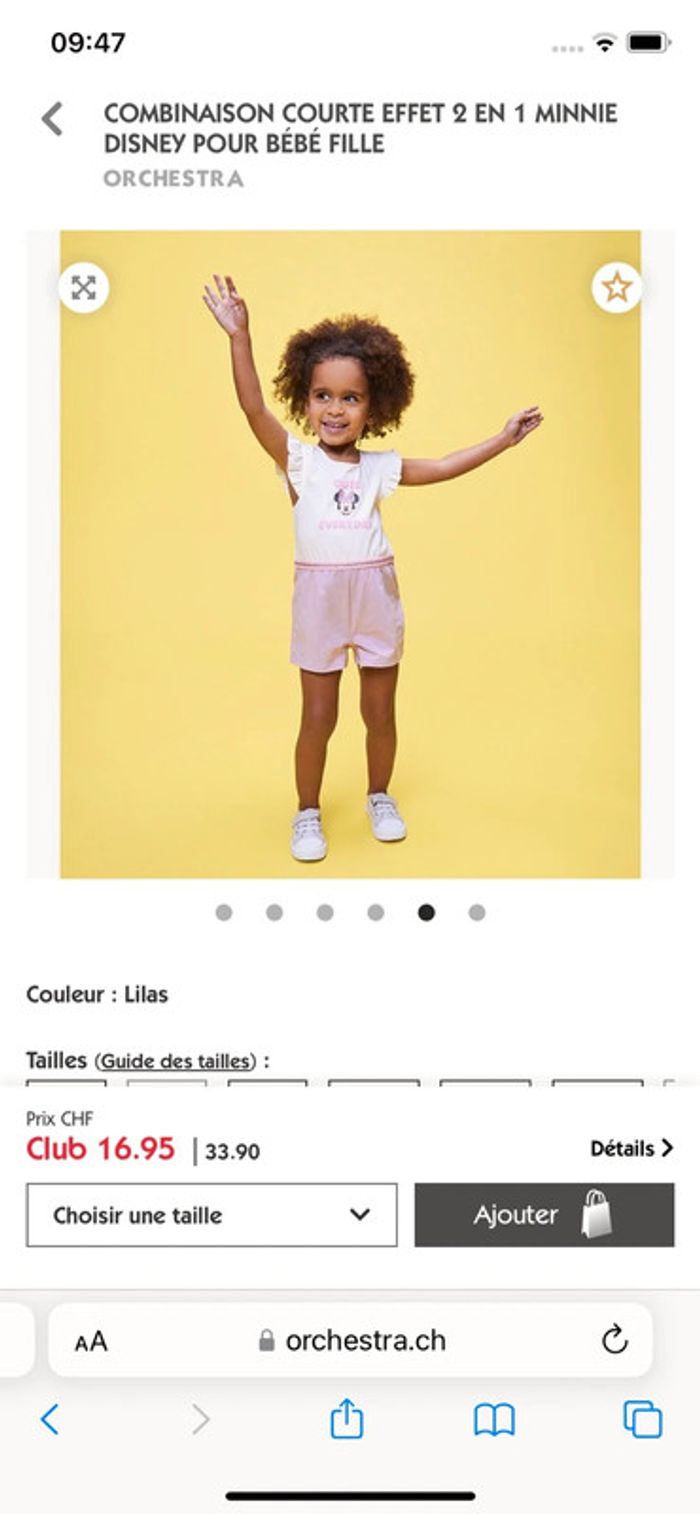Screen dimensions: 700x1514
Task: Open the Guide des tailles link
Action: pyautogui.click(x=176, y=1061)
